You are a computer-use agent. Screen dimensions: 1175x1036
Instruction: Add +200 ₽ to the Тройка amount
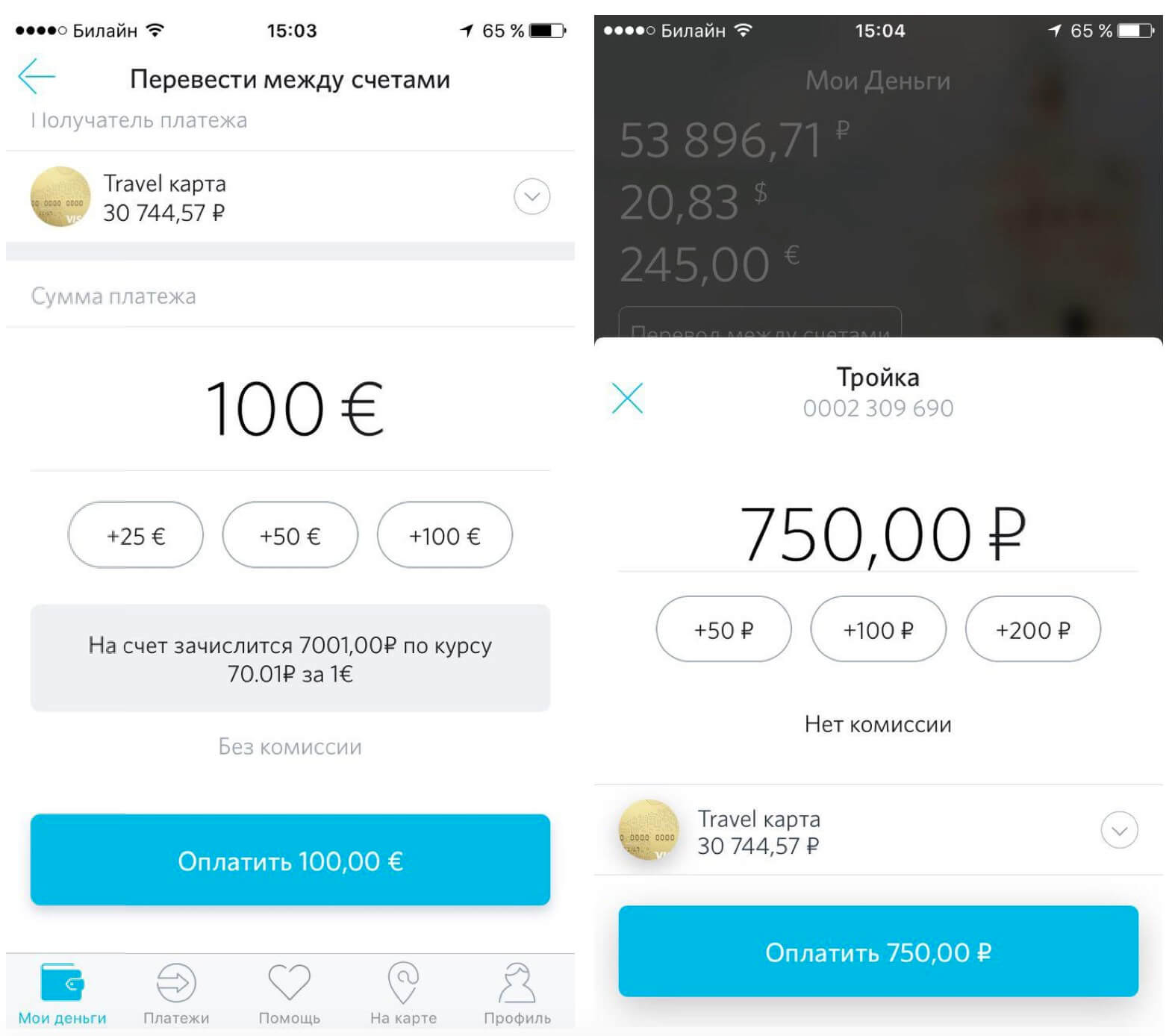1032,629
